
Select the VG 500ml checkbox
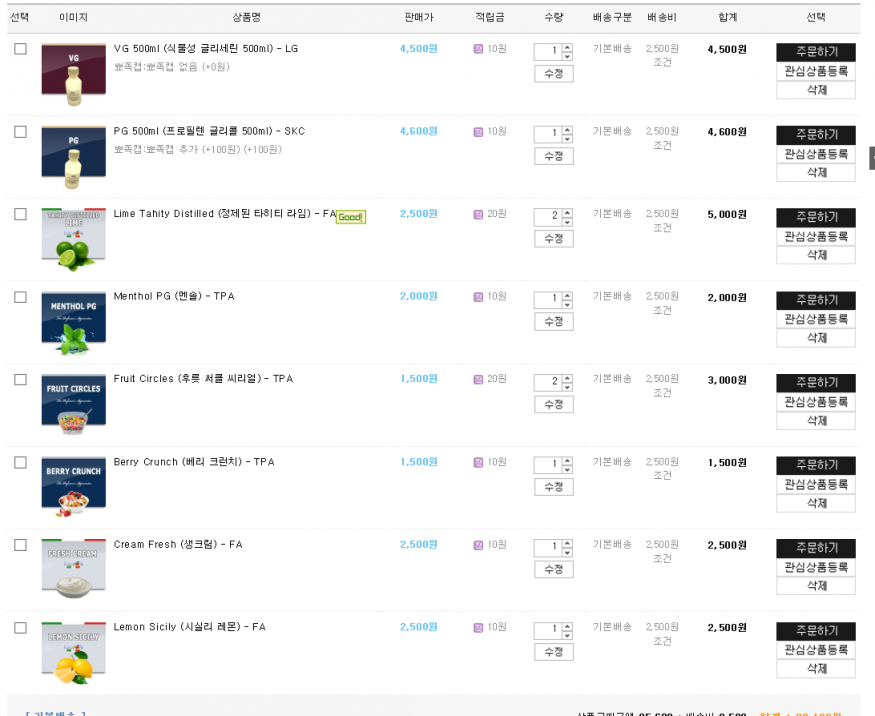tap(20, 48)
